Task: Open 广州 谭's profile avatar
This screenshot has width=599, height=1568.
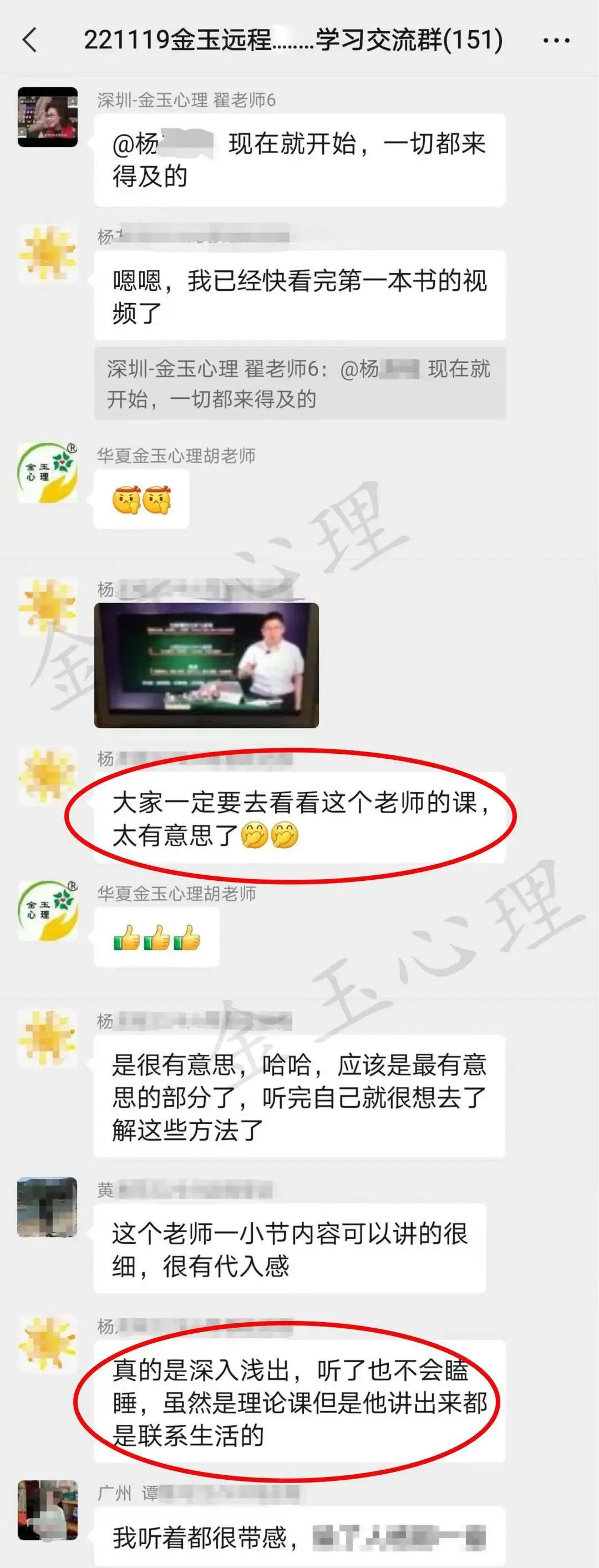Action: point(48,1510)
